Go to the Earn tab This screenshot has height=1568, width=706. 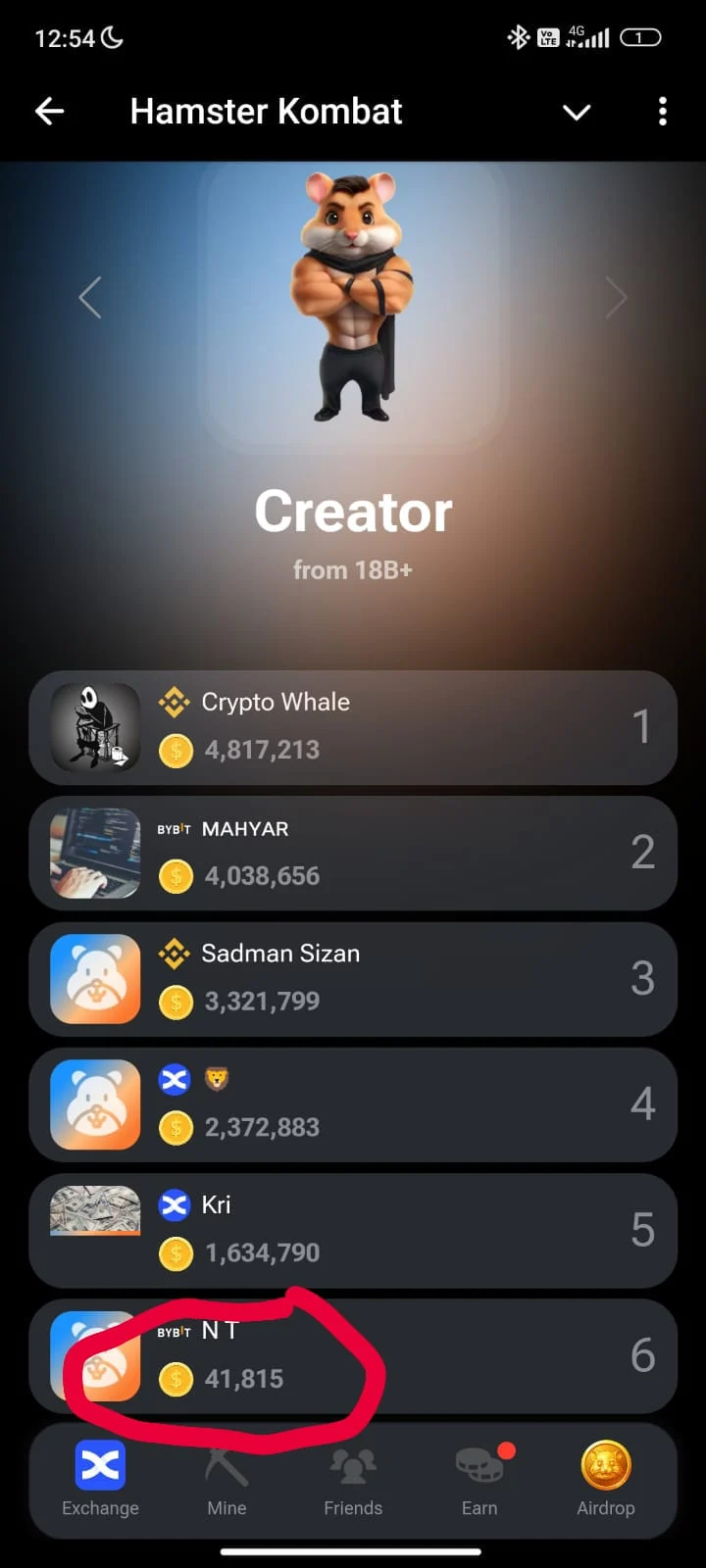tap(479, 1480)
